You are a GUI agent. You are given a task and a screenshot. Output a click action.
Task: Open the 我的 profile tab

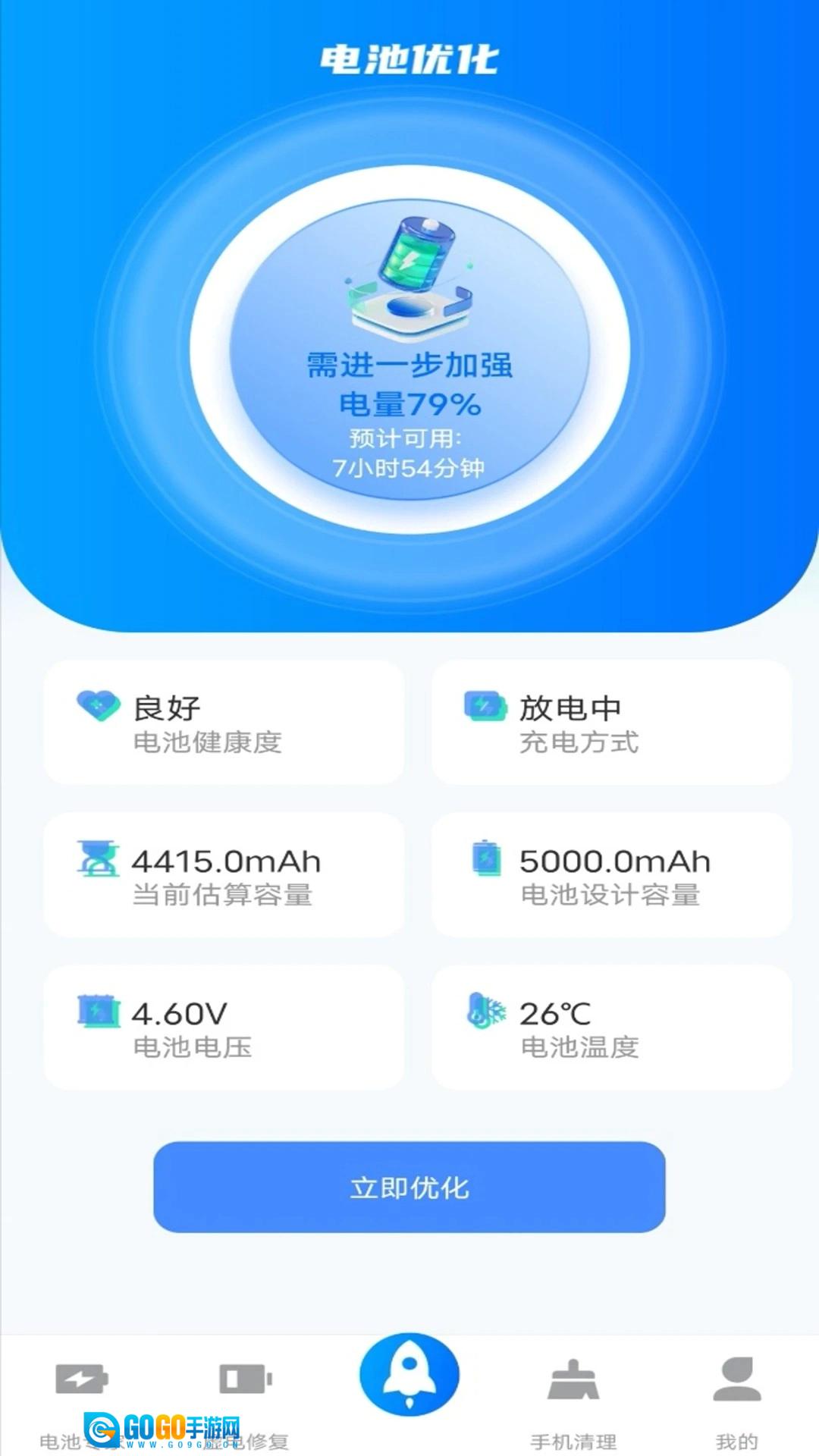click(x=737, y=1403)
